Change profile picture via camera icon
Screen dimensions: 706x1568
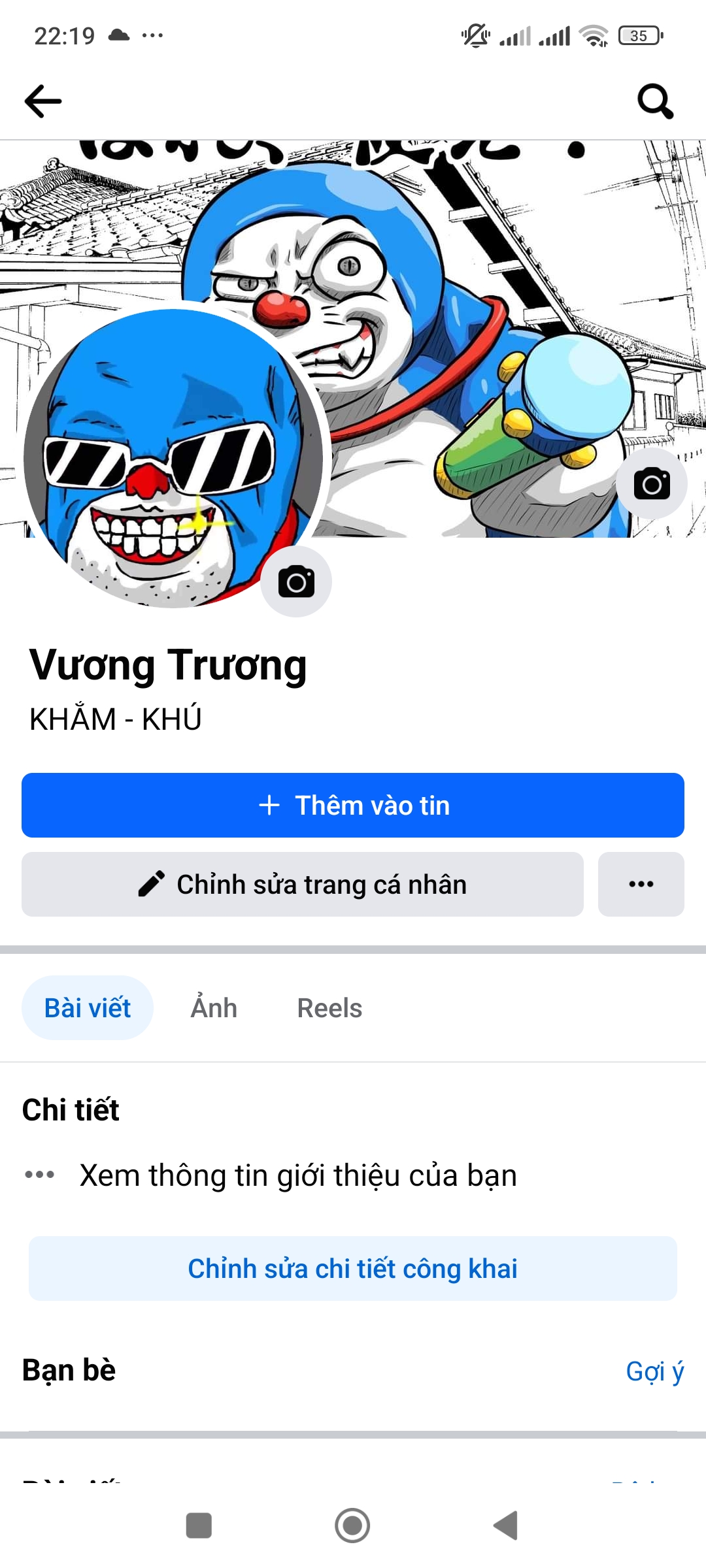296,582
